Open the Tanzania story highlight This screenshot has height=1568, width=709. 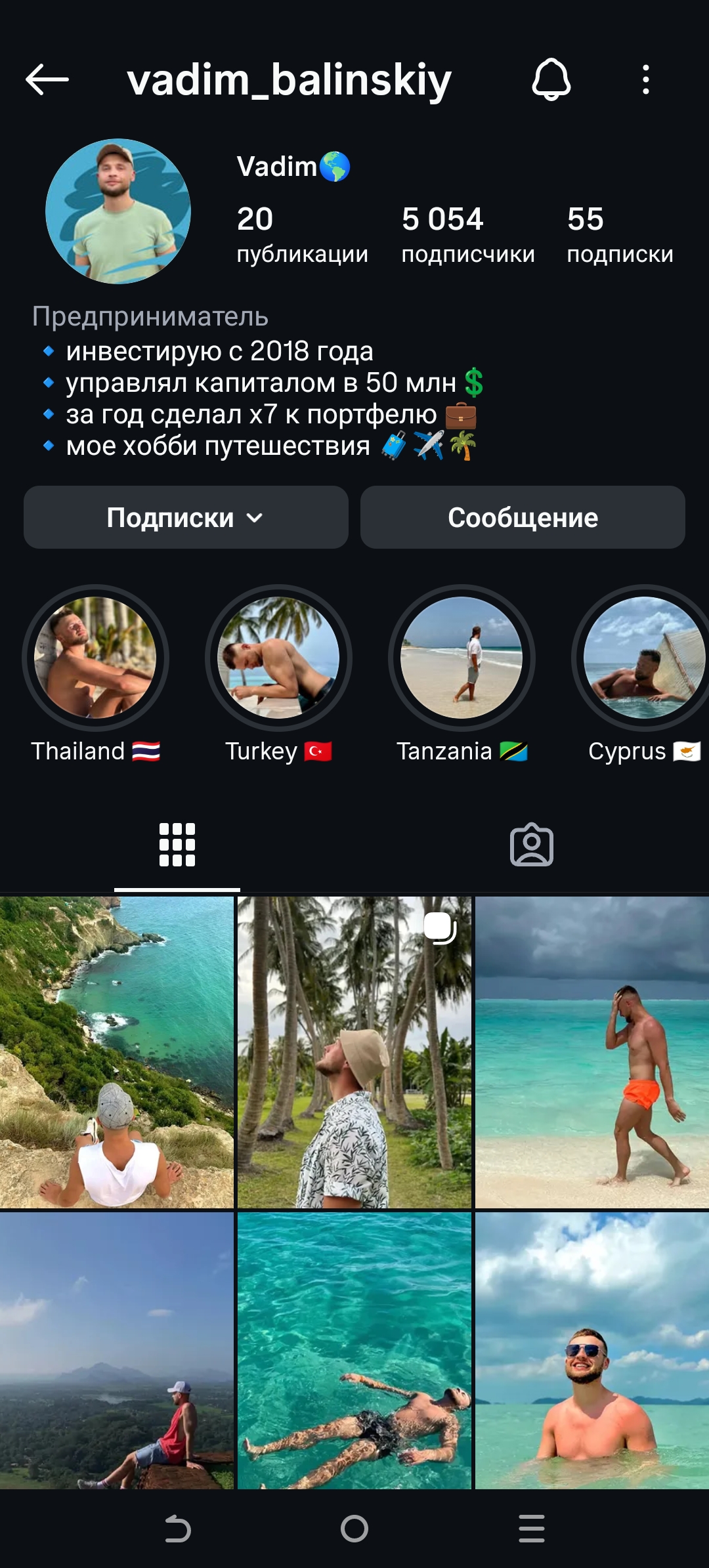click(462, 658)
